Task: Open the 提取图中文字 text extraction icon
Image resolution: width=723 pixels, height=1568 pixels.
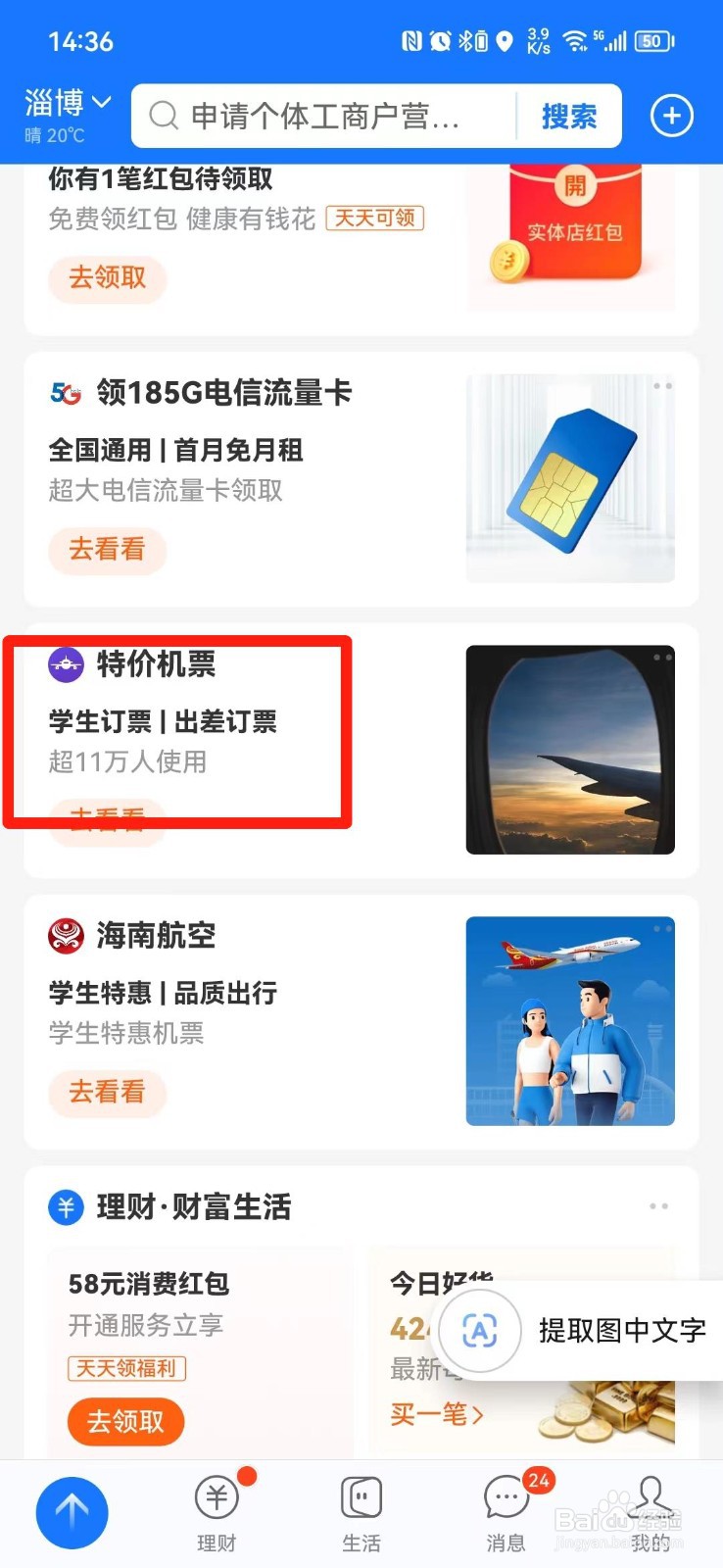Action: tap(479, 1330)
